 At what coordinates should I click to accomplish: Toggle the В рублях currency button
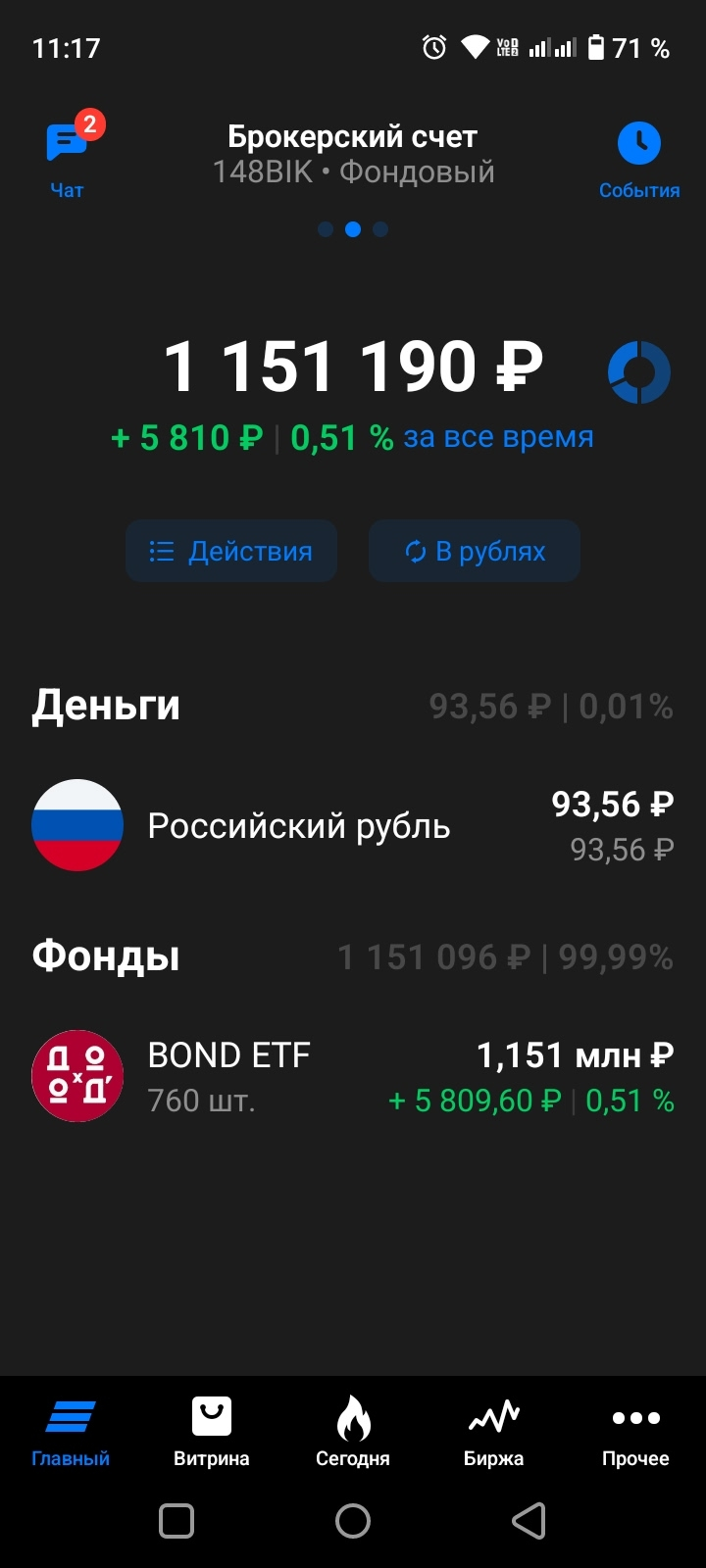click(x=475, y=552)
